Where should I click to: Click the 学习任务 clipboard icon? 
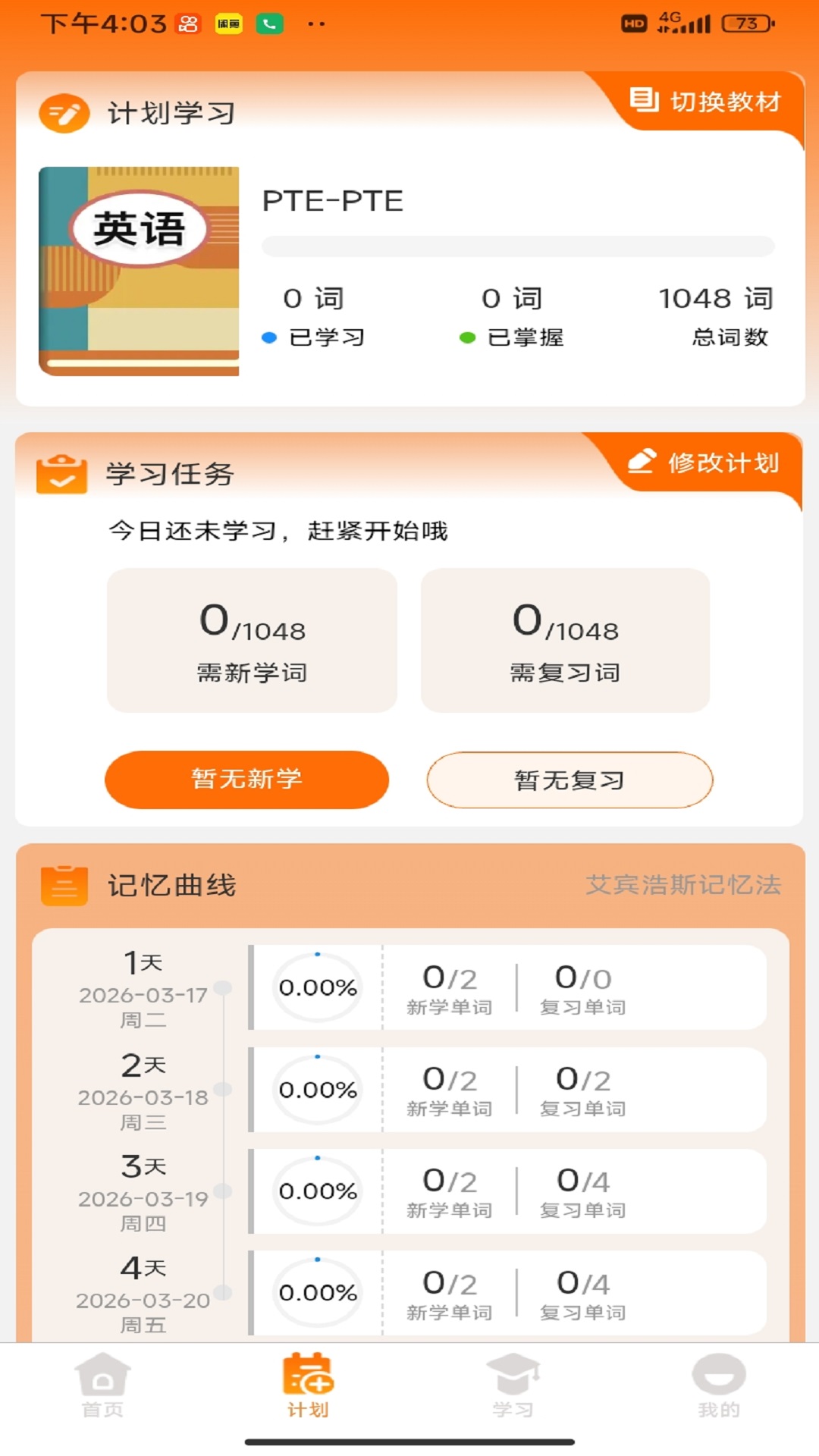(x=63, y=474)
